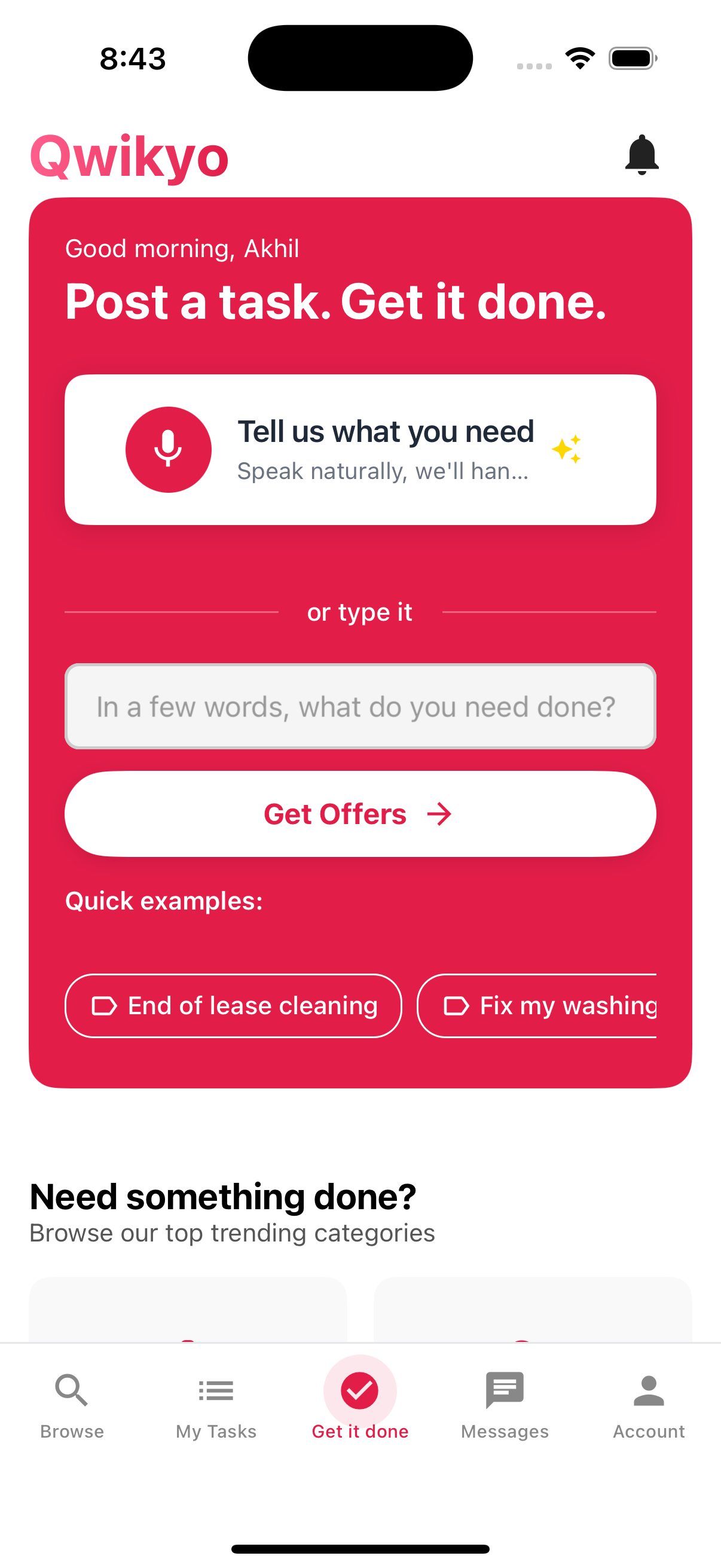Tap the Get it done checkmark icon
Image resolution: width=721 pixels, height=1568 pixels.
pos(360,1392)
